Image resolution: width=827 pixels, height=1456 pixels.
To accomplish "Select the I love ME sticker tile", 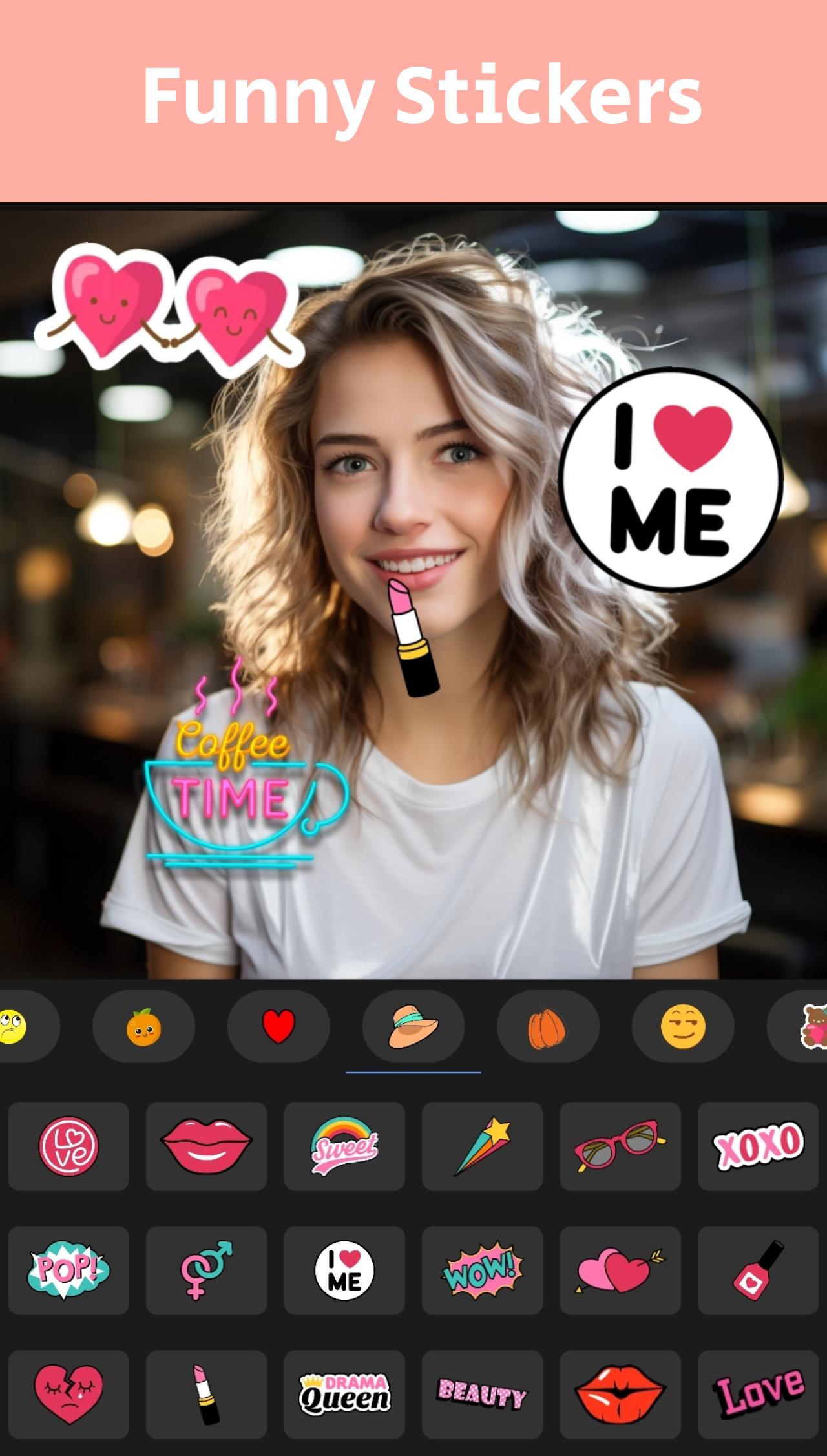I will [344, 1271].
